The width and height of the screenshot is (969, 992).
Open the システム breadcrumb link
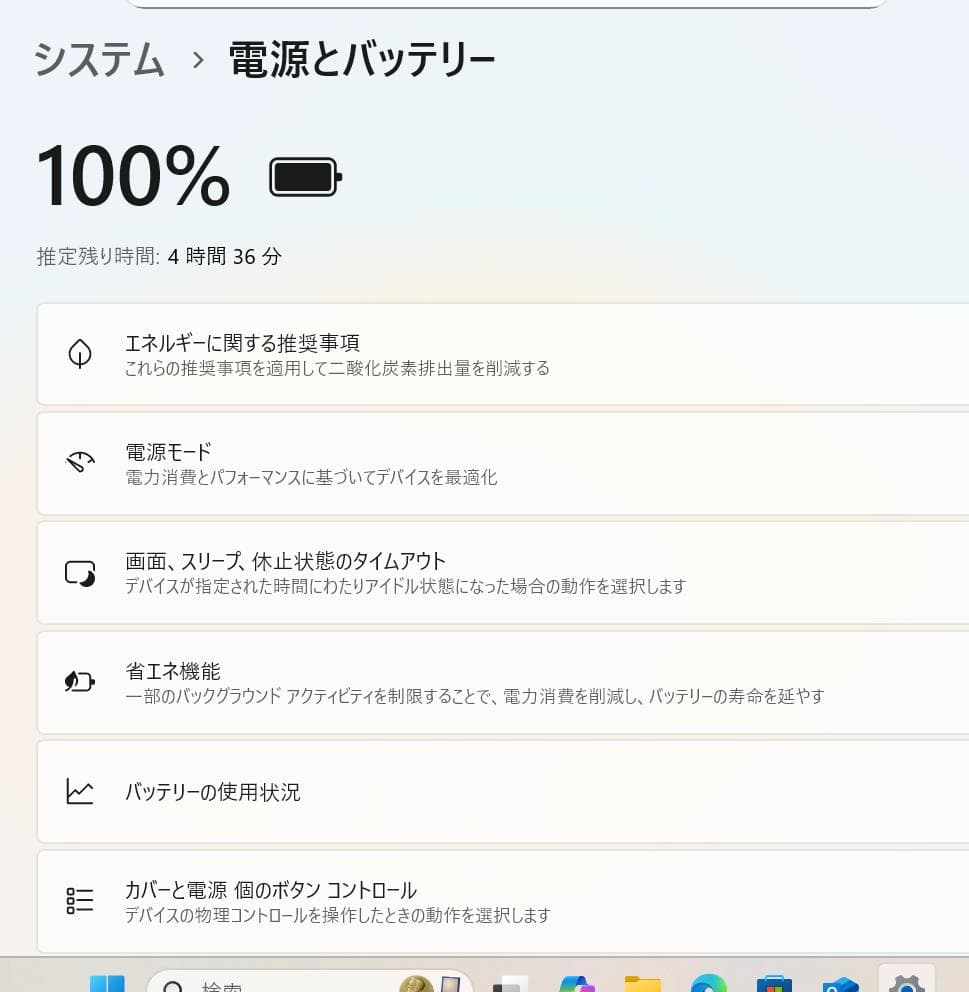point(98,60)
